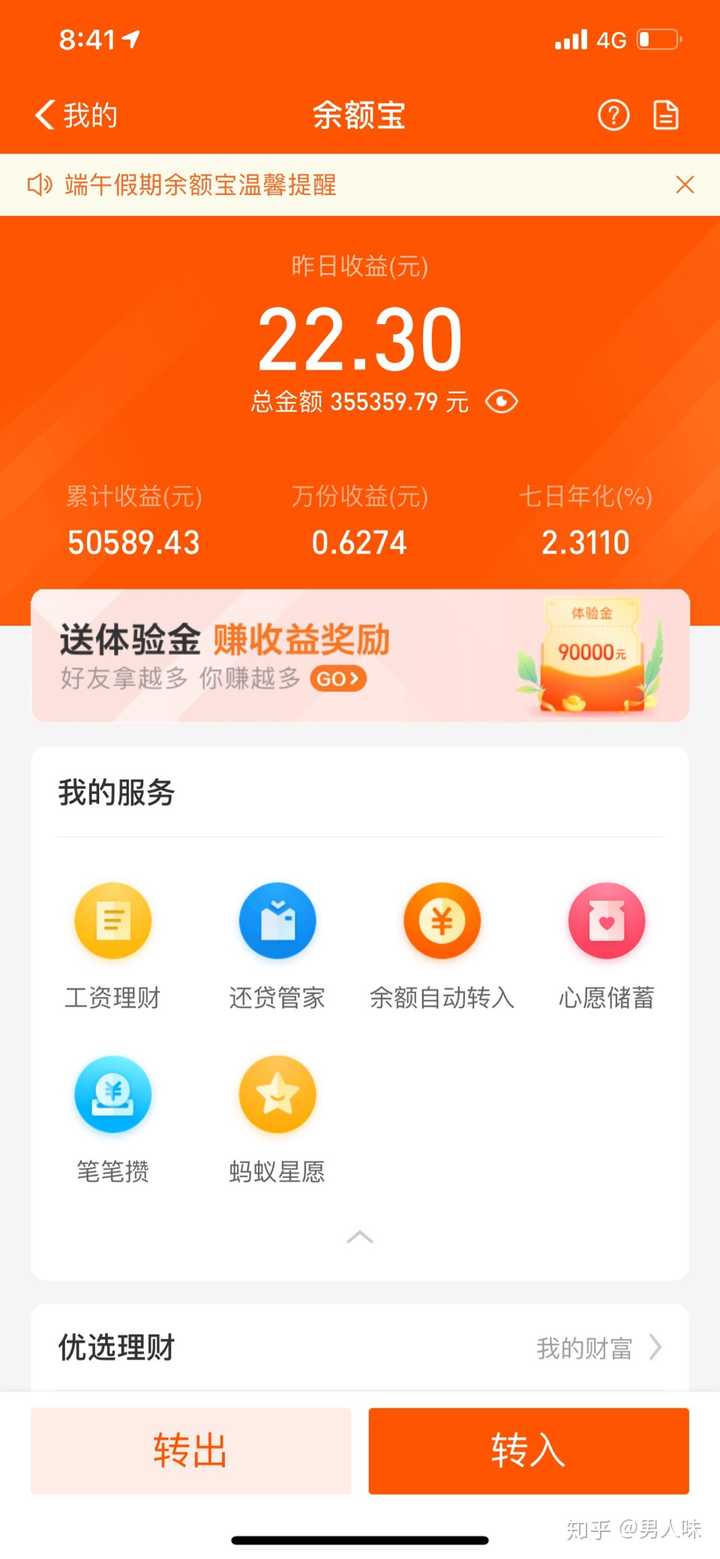Image resolution: width=720 pixels, height=1559 pixels.
Task: Go back to 我的 page
Action: point(76,115)
